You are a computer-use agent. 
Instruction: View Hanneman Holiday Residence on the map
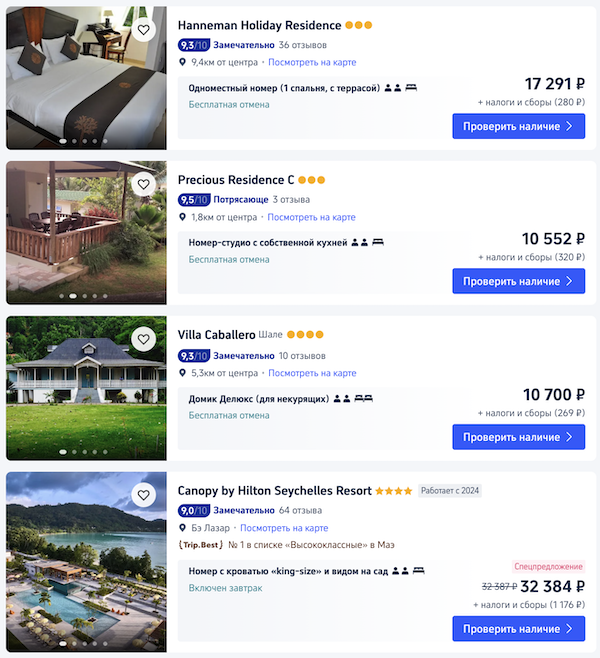click(311, 62)
